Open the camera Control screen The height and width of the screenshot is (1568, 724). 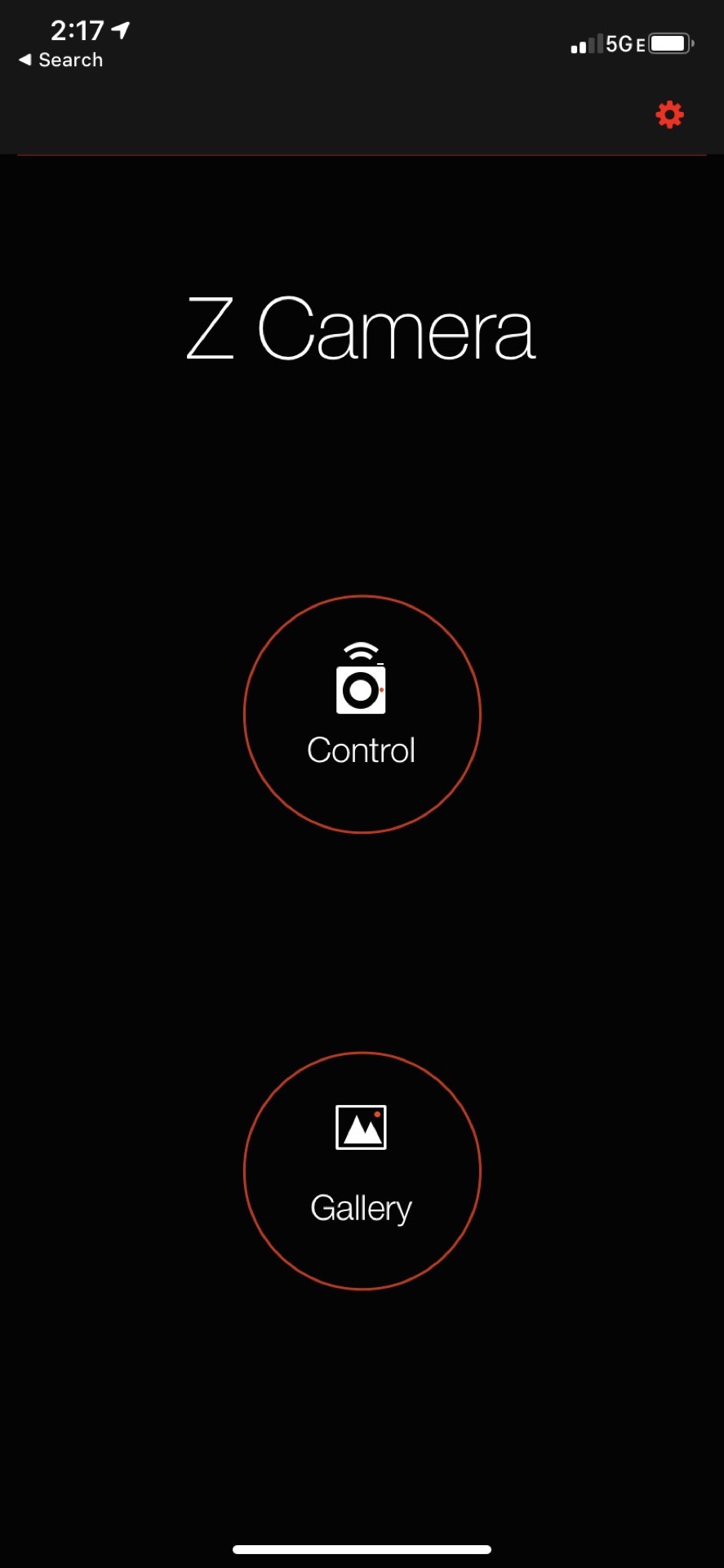pyautogui.click(x=362, y=715)
